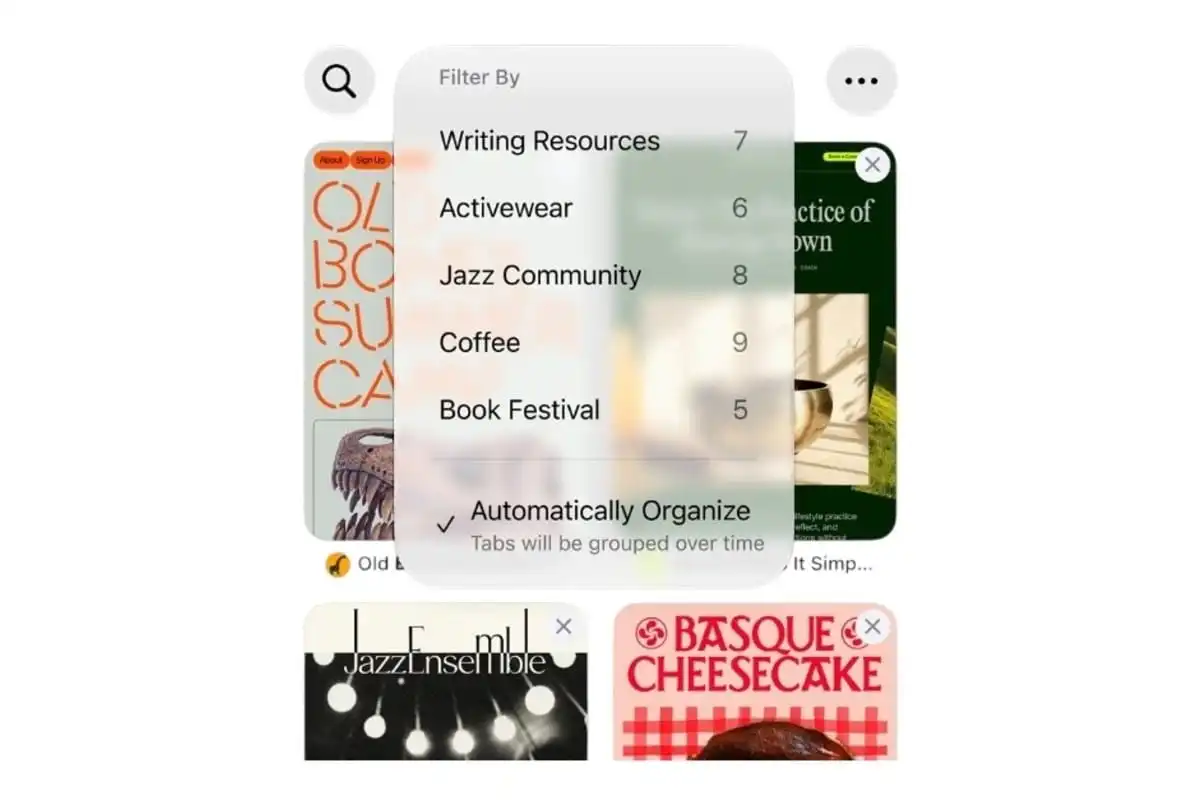Open the tab search magnifier
1200x800 pixels.
(x=340, y=81)
